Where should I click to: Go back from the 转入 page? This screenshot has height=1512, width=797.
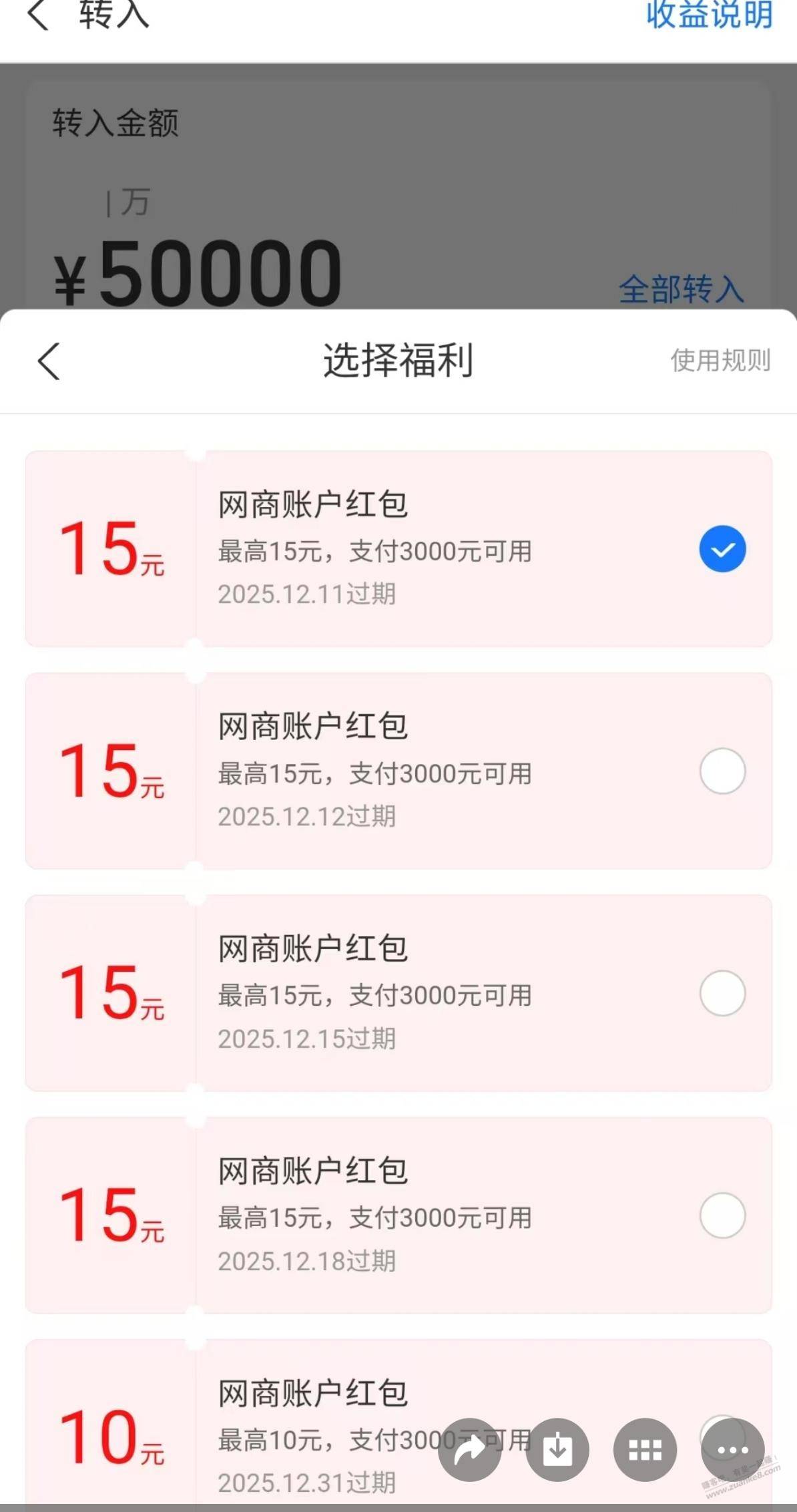tap(39, 15)
